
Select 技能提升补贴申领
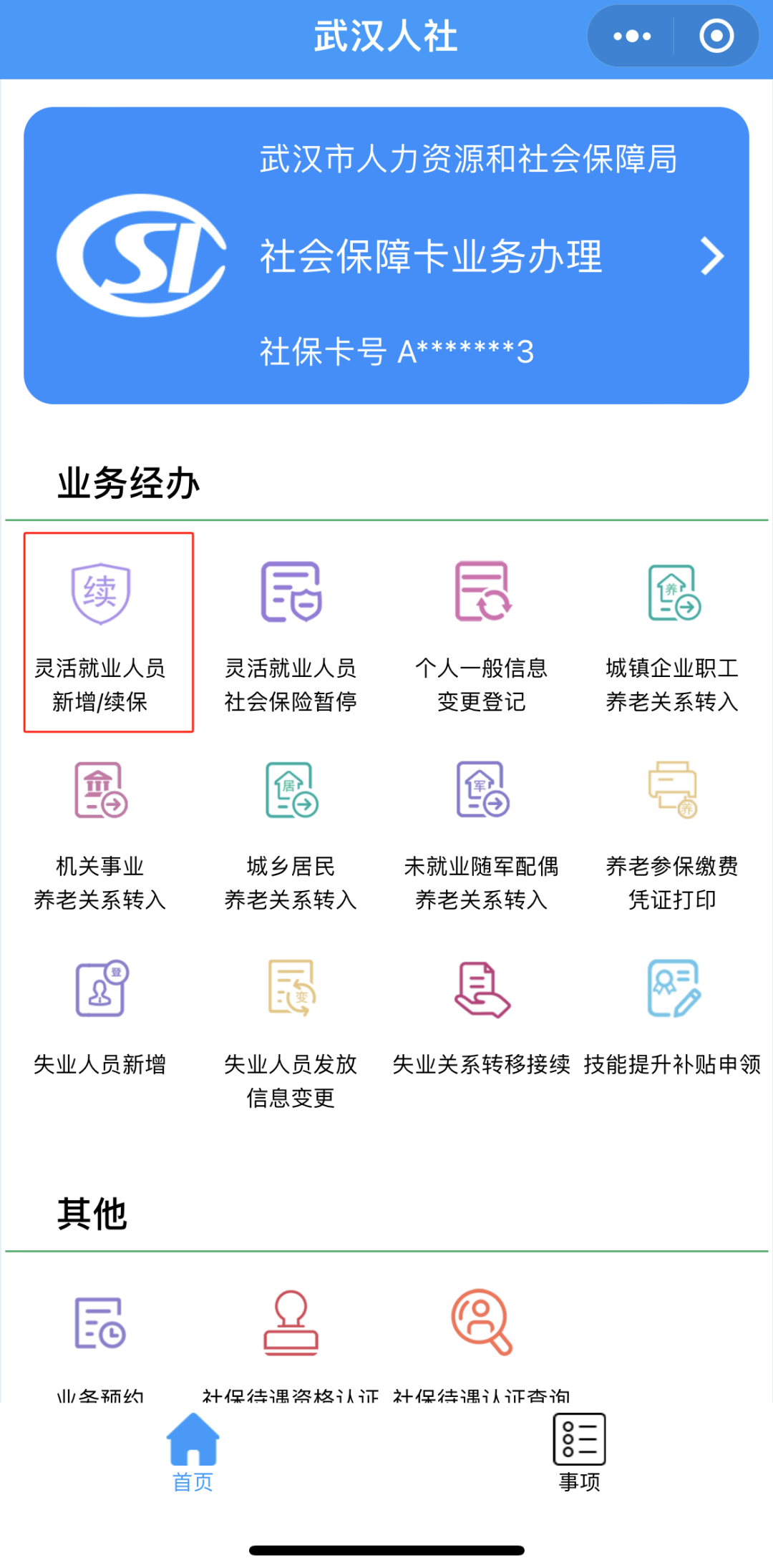click(x=673, y=1016)
